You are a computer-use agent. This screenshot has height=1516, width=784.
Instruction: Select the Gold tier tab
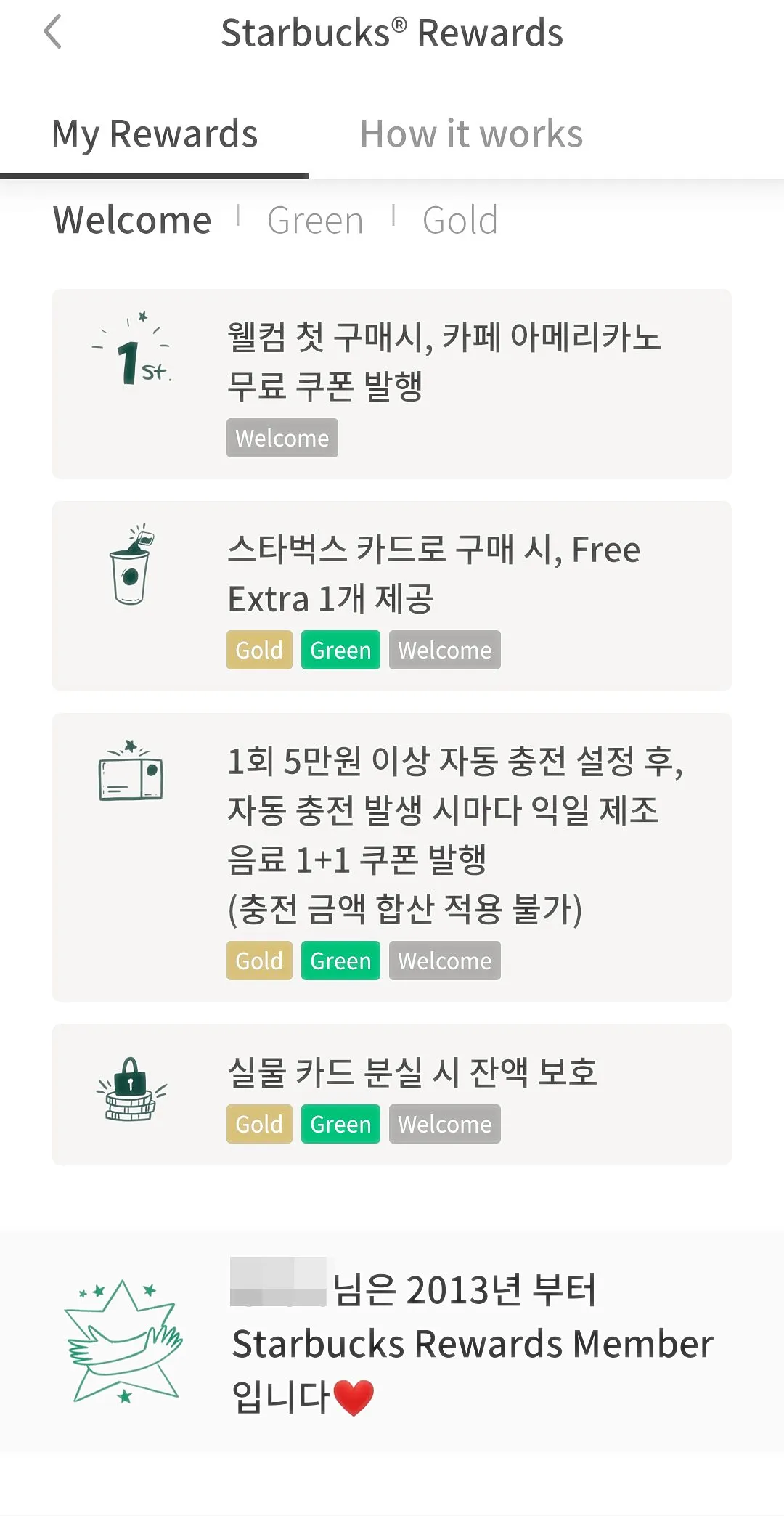point(460,219)
